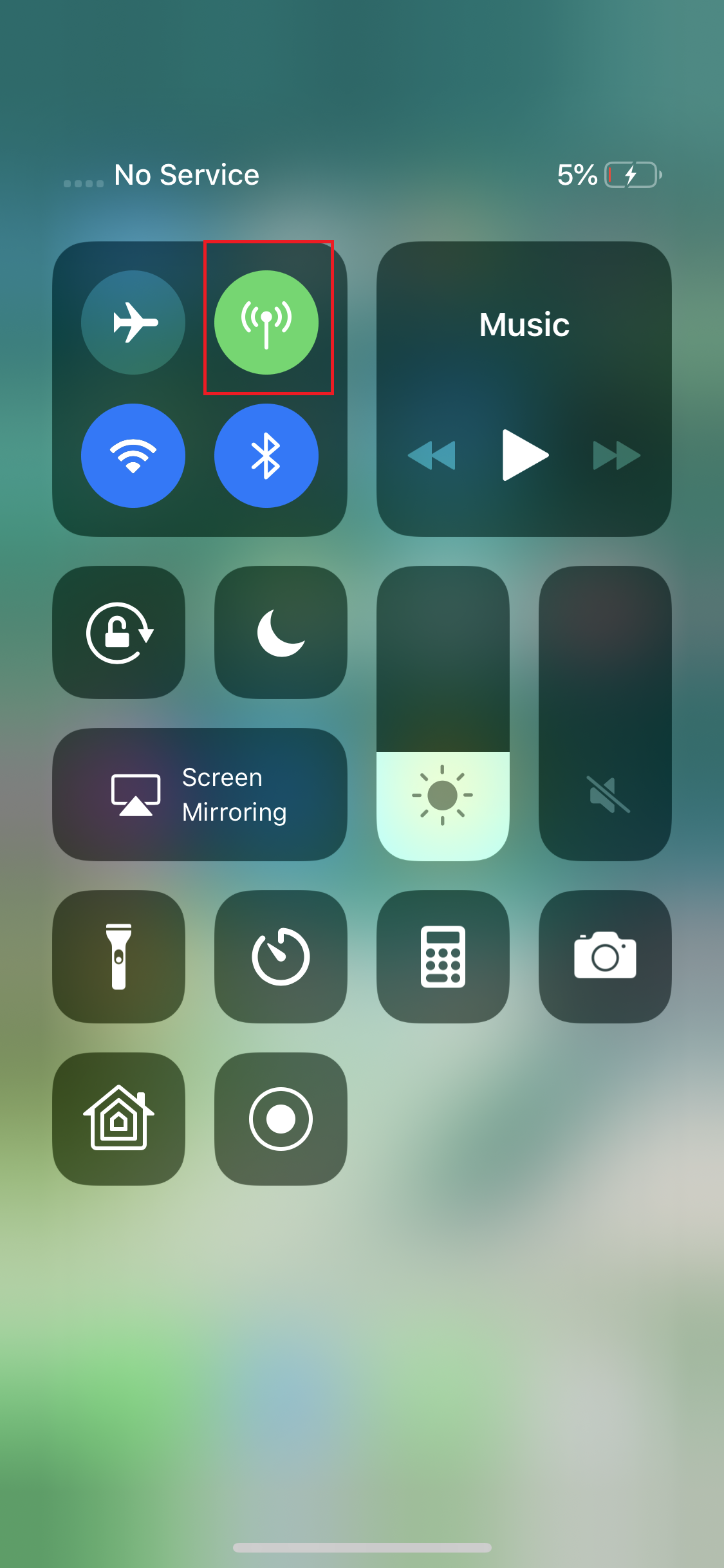Enable Do Not Disturb moon
The height and width of the screenshot is (1568, 724).
[x=281, y=633]
